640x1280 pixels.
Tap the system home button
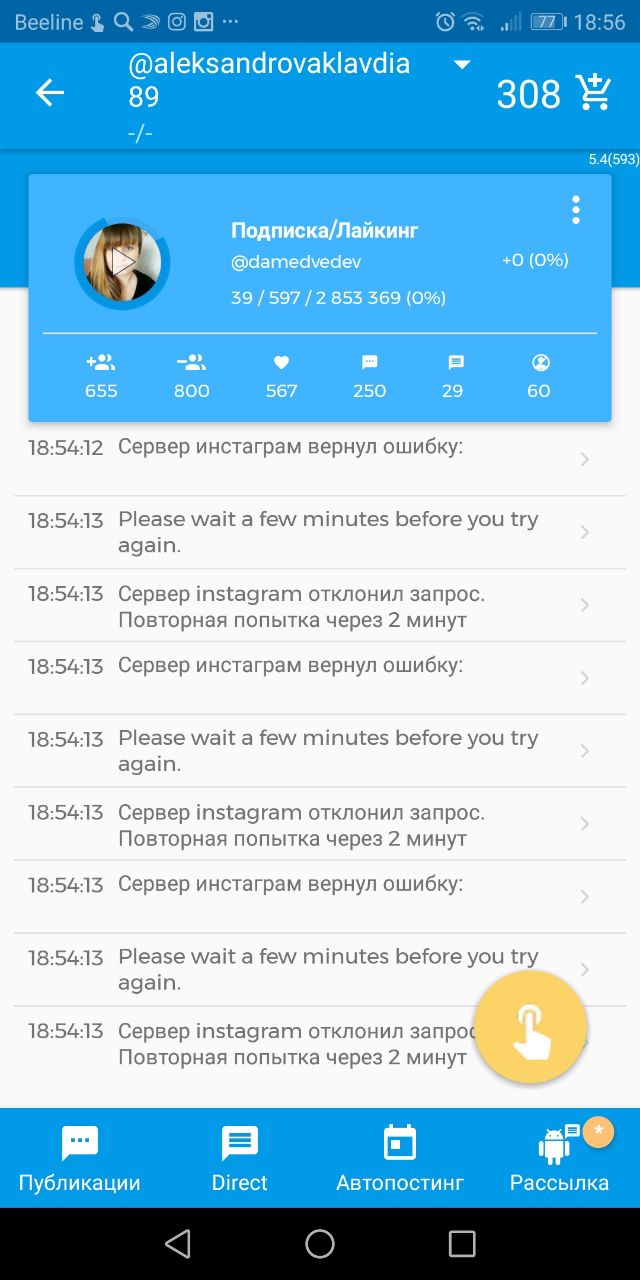tap(320, 1243)
